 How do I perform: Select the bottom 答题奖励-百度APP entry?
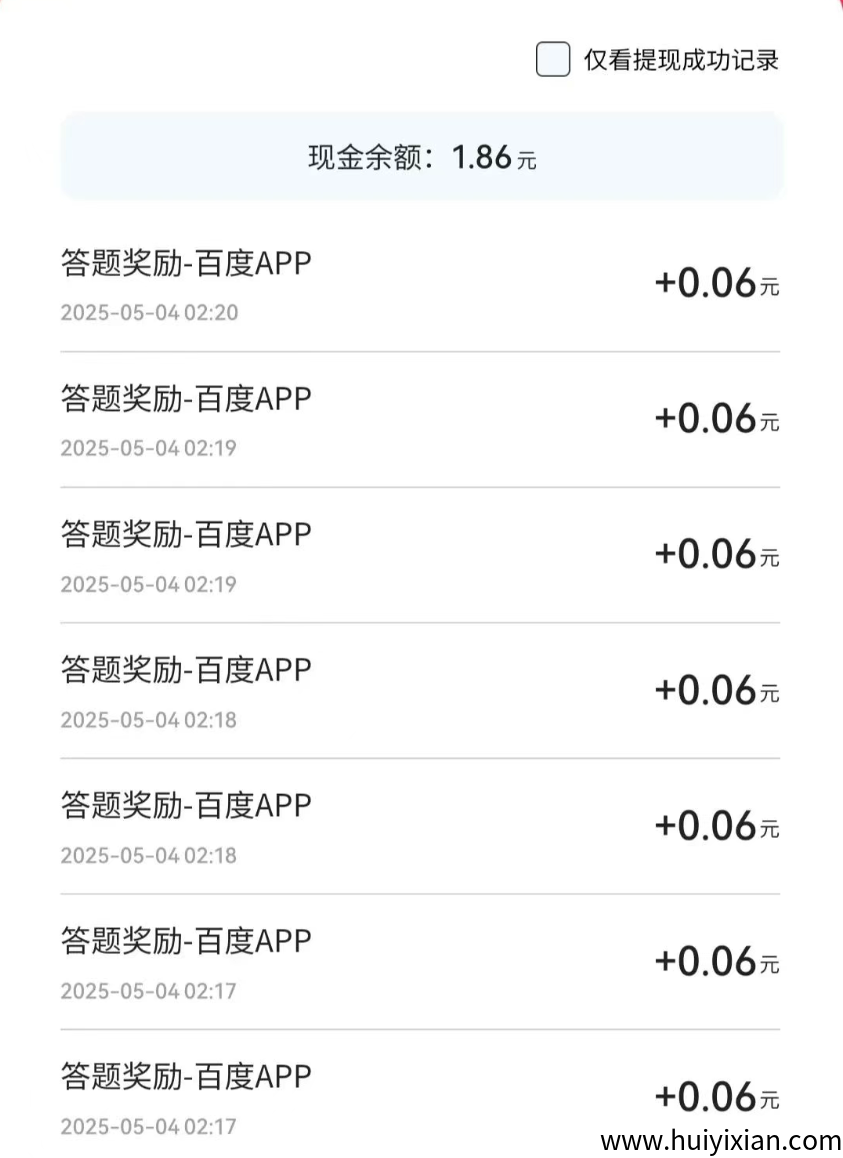(185, 1078)
